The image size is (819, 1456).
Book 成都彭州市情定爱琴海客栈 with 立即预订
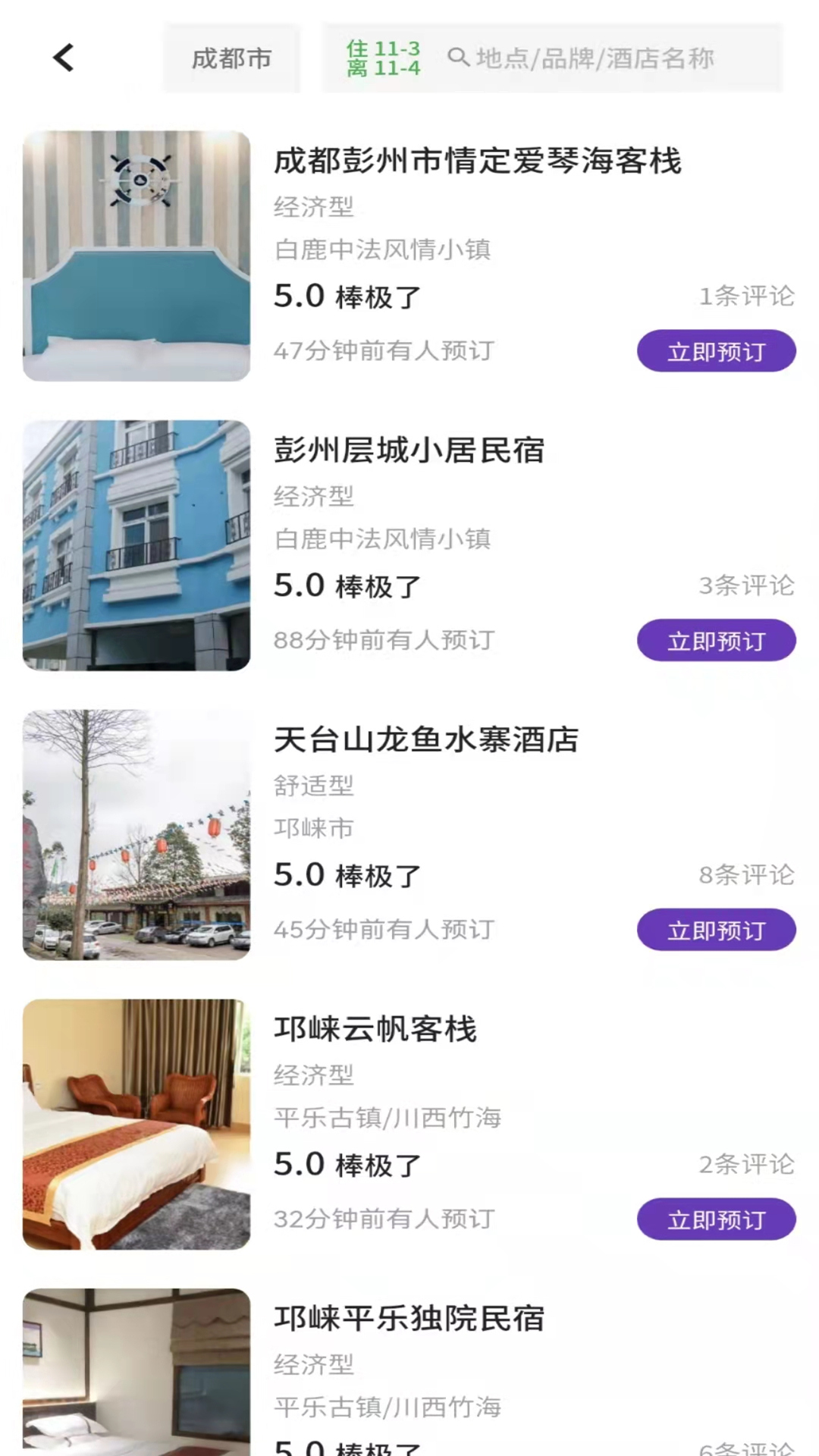pyautogui.click(x=716, y=351)
